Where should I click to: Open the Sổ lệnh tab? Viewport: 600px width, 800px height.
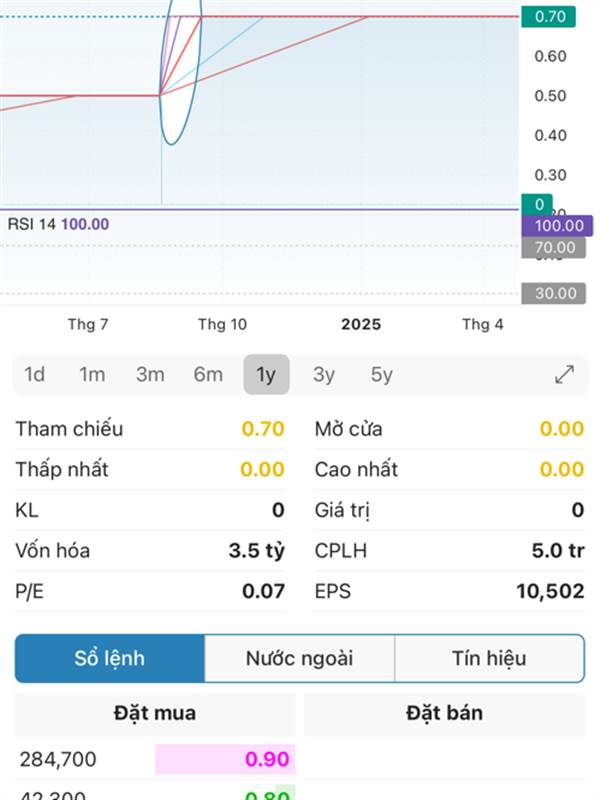pyautogui.click(x=110, y=659)
